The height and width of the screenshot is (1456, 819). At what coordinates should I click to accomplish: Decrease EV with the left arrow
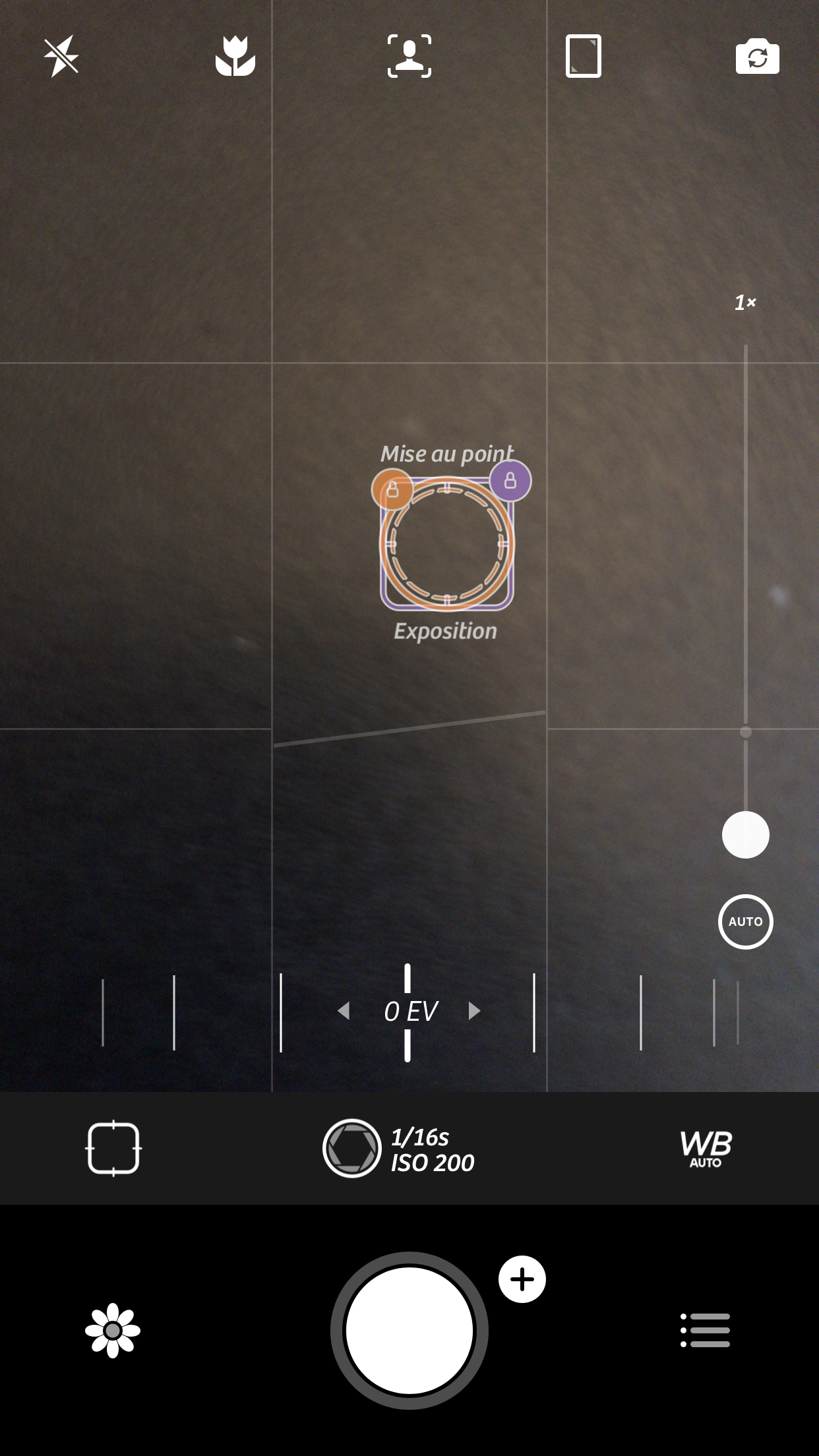click(x=344, y=1011)
